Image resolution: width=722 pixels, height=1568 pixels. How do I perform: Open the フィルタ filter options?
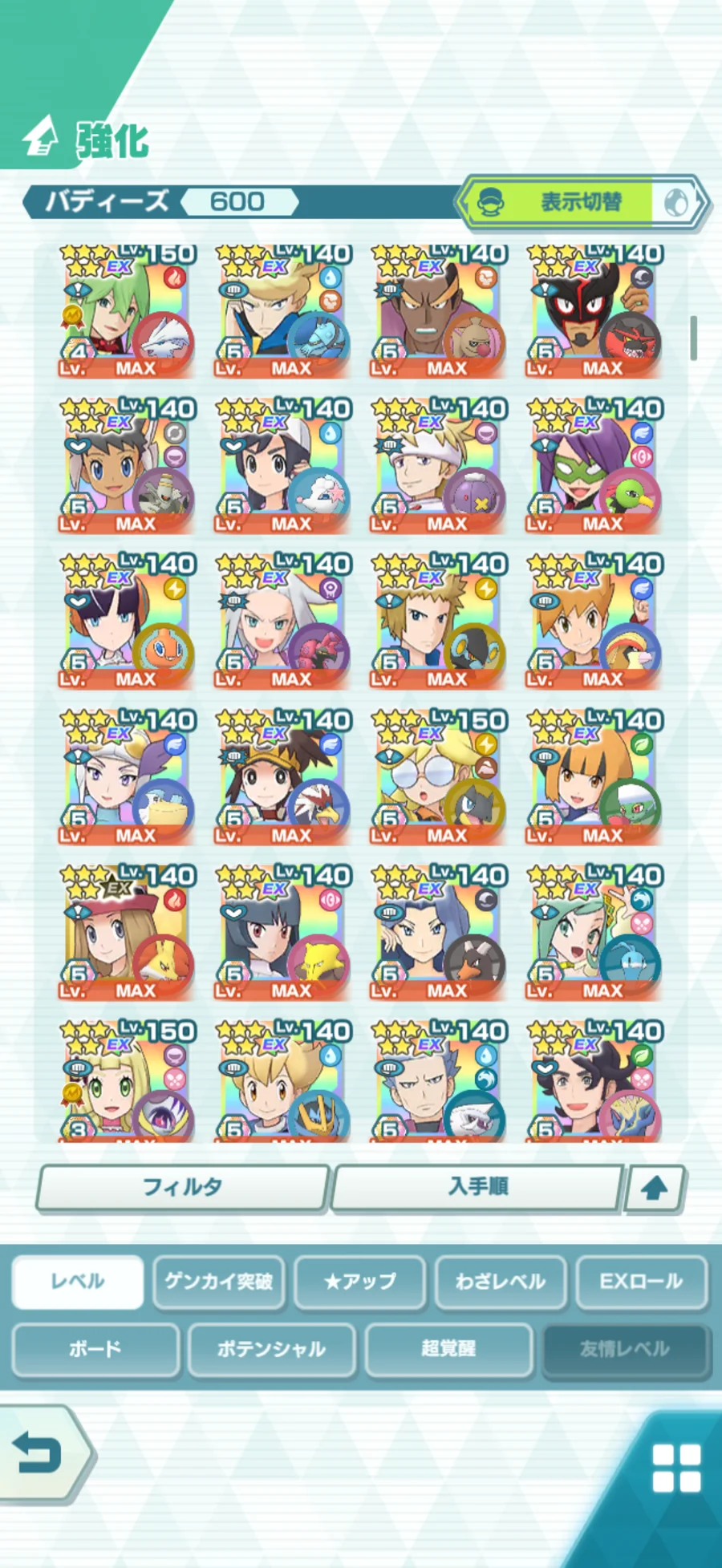(x=183, y=1187)
